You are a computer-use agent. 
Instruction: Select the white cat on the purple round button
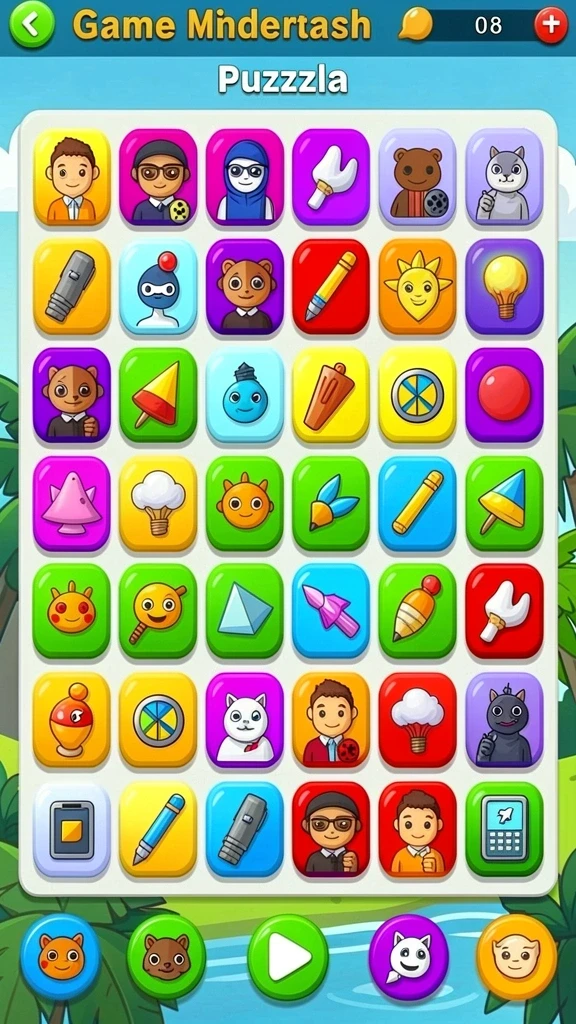tap(409, 956)
